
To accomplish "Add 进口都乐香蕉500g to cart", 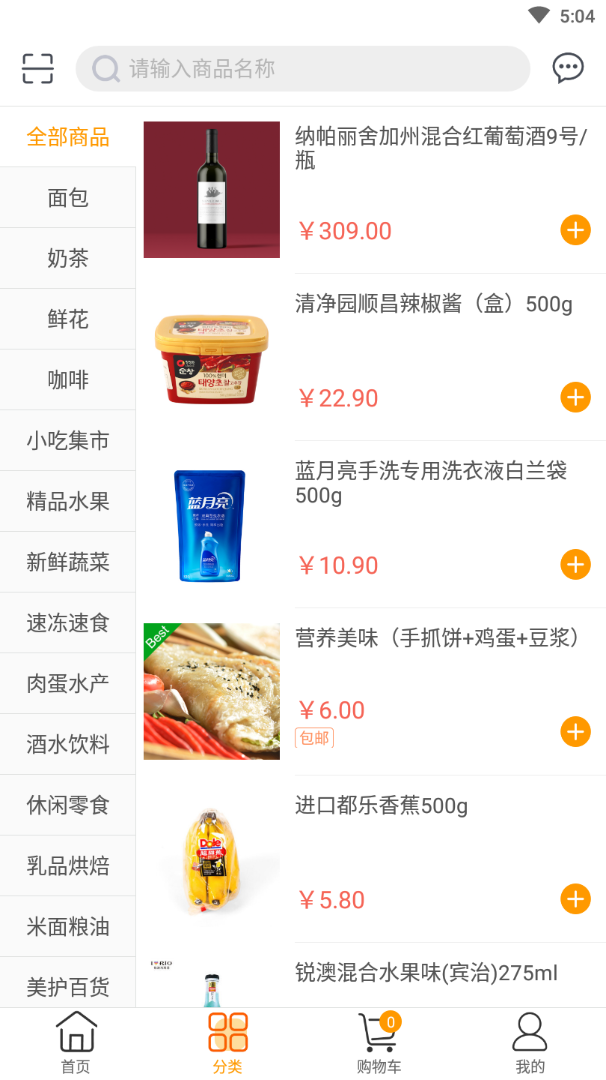I will tap(575, 898).
